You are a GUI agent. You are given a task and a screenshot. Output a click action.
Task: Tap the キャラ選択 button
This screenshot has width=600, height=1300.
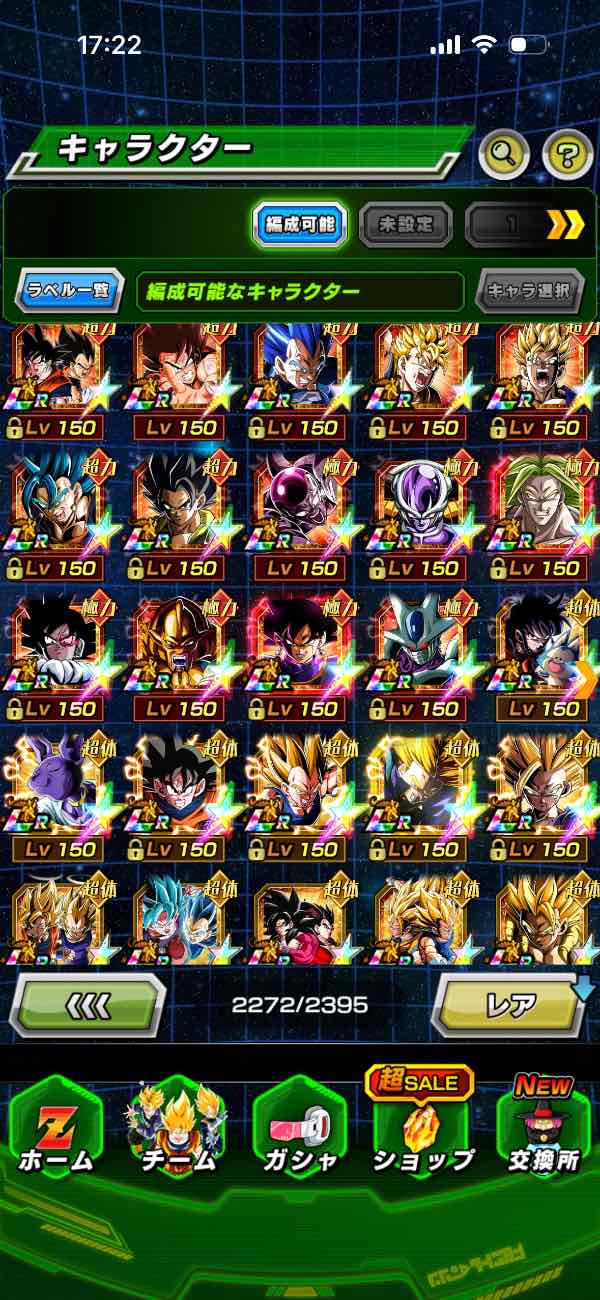(530, 292)
